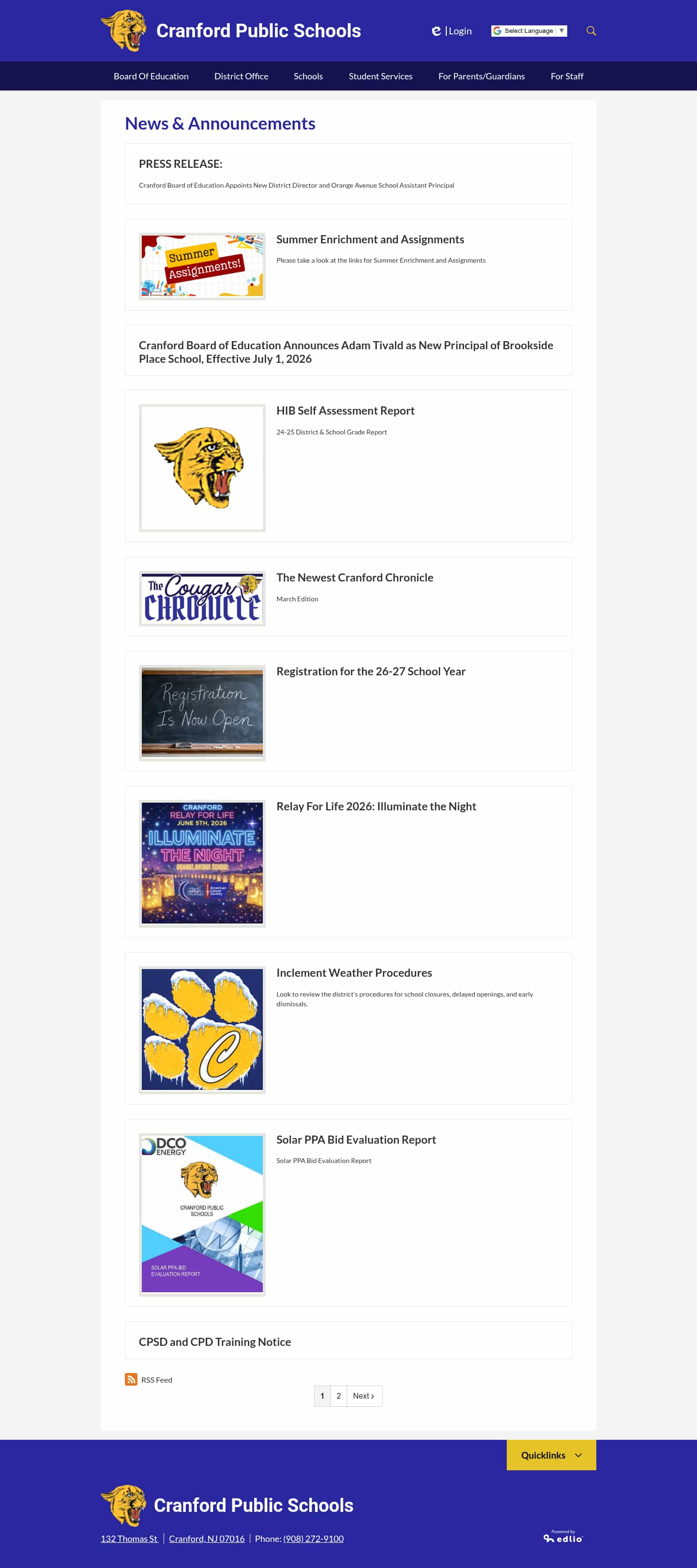Open Registration for the 26-27 School Year
The height and width of the screenshot is (1568, 697).
pyautogui.click(x=371, y=672)
